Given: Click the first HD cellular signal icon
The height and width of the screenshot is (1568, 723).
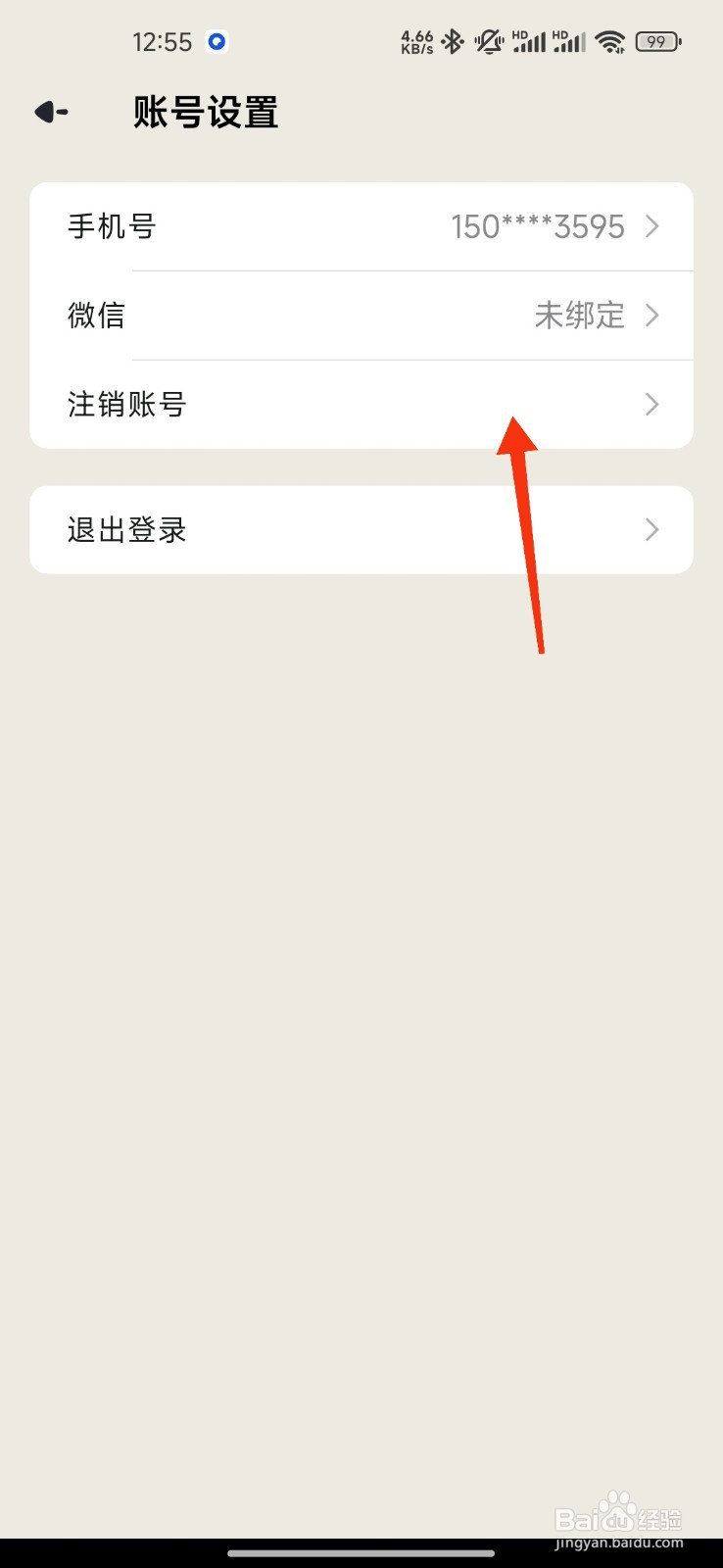Looking at the screenshot, I should [529, 41].
